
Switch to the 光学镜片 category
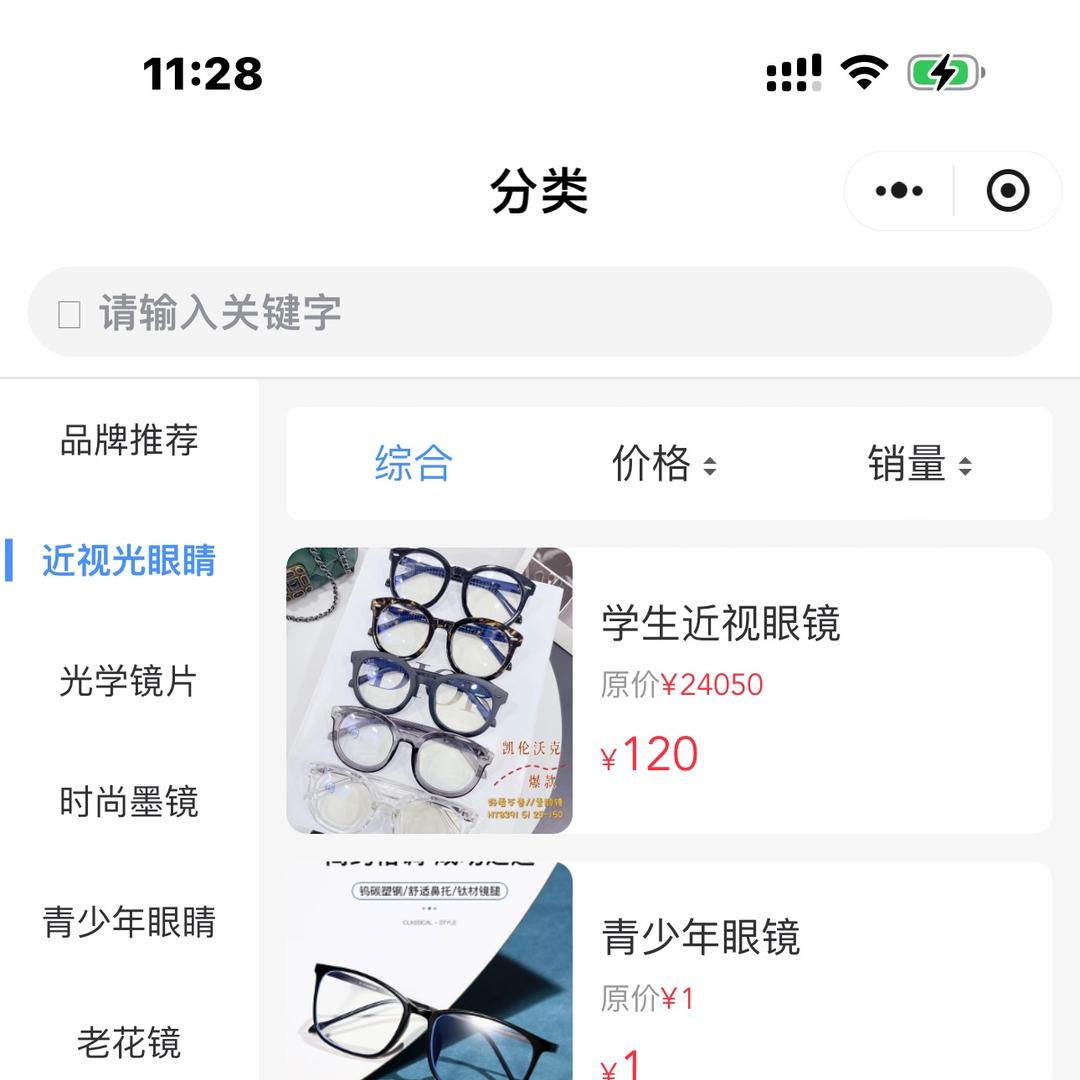click(129, 682)
